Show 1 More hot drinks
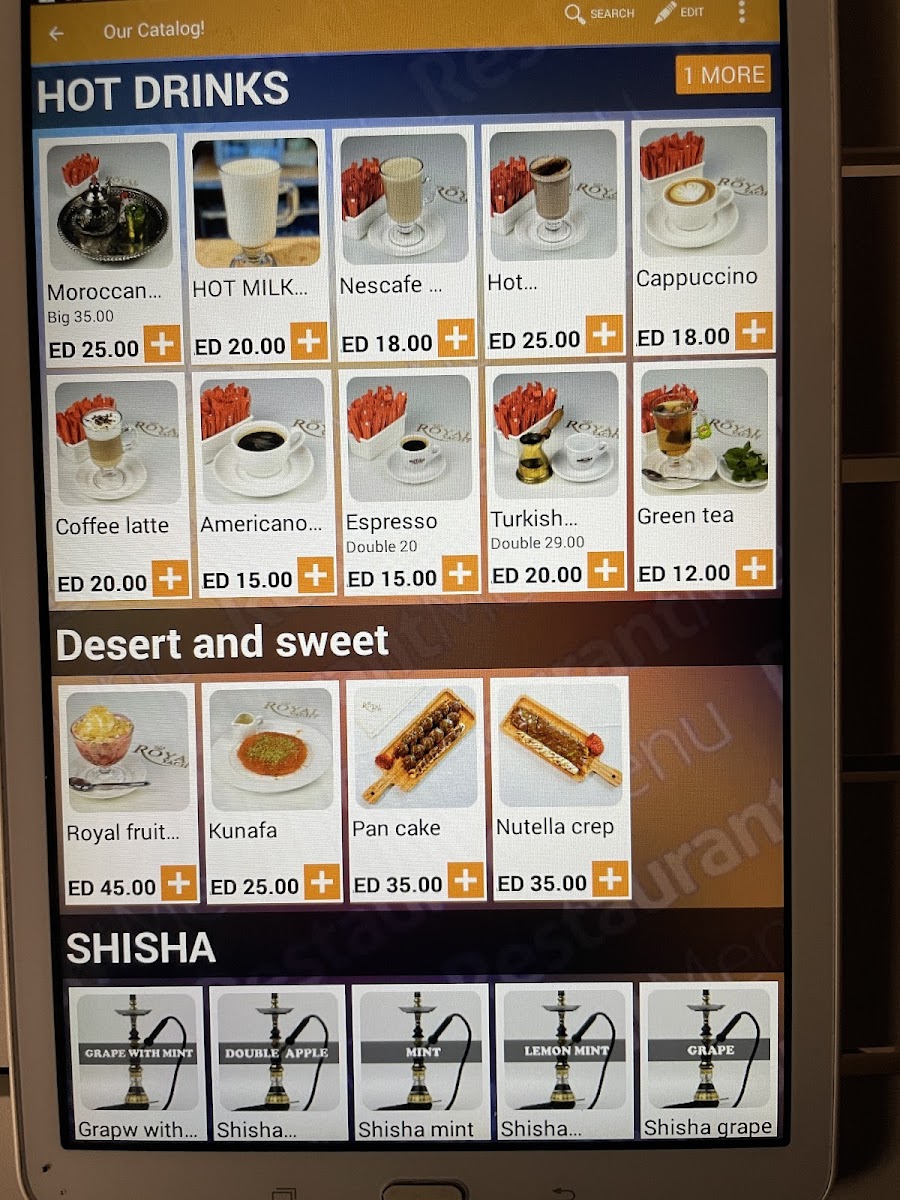Screen dimensions: 900x1200 pyautogui.click(x=723, y=74)
